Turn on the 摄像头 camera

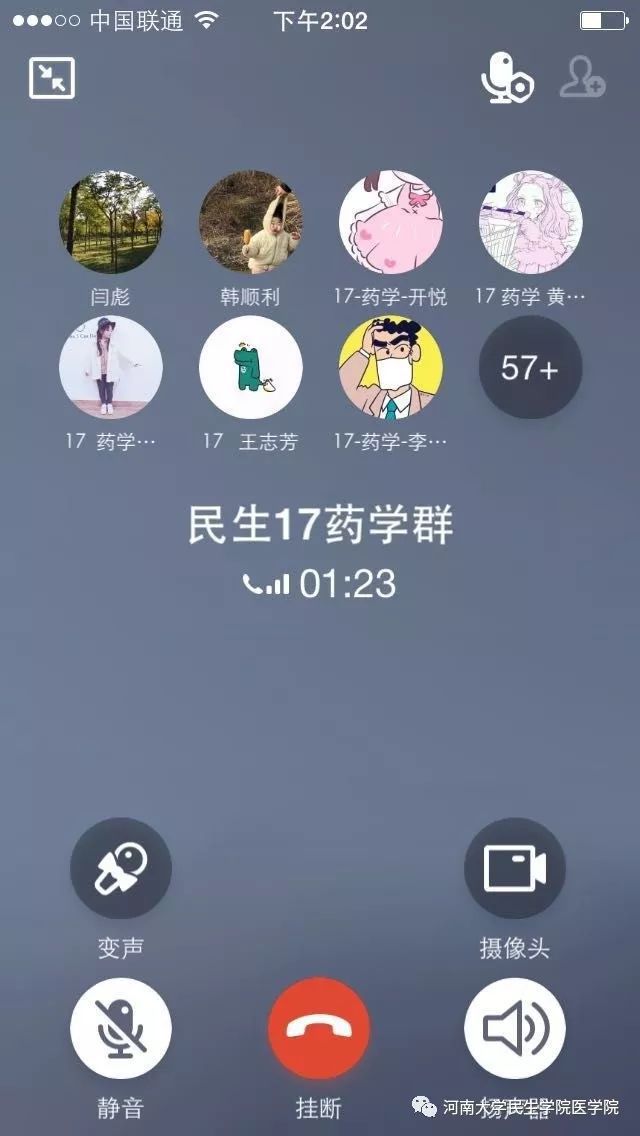(x=514, y=868)
